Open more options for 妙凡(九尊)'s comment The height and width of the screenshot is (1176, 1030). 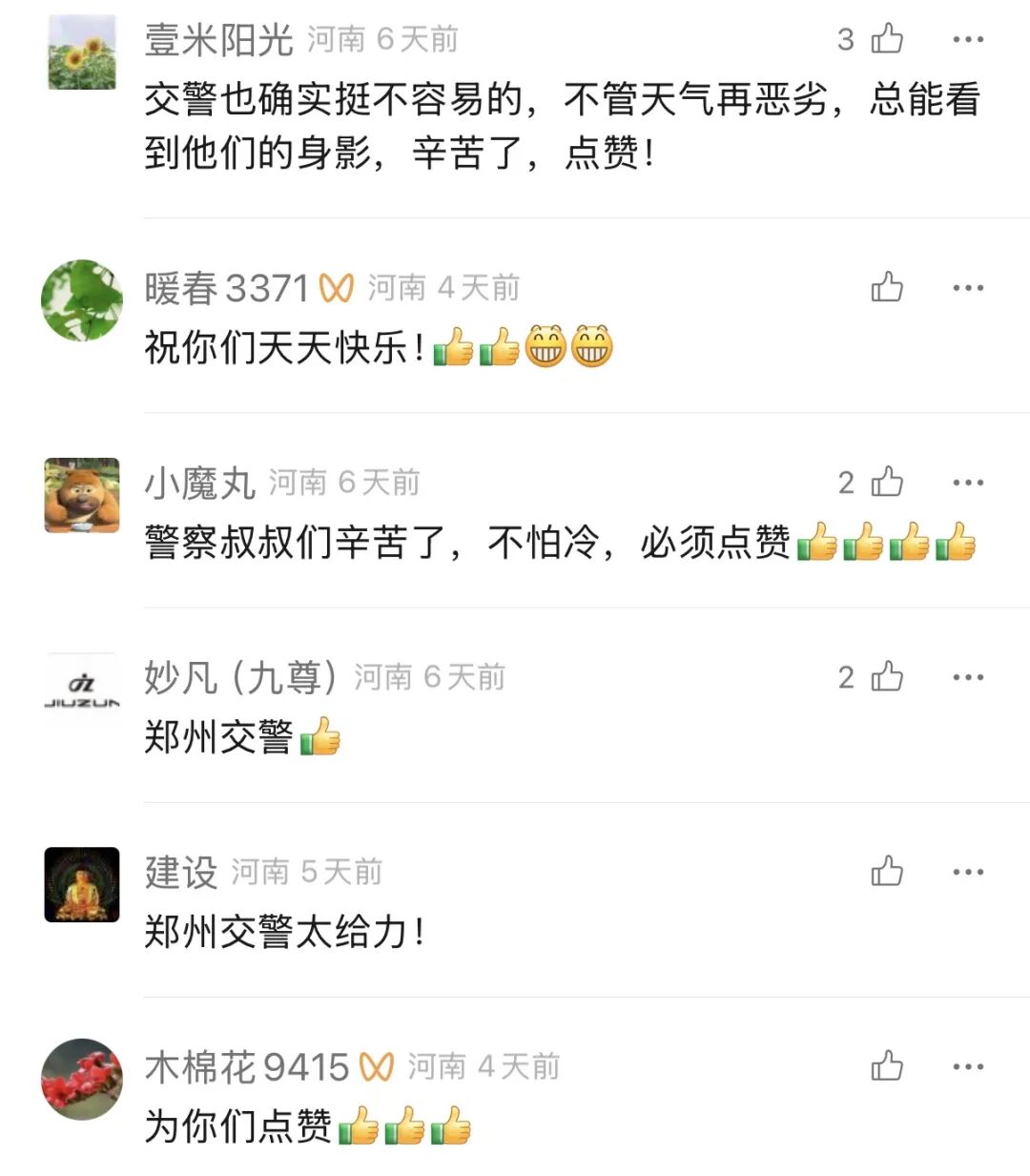click(968, 677)
